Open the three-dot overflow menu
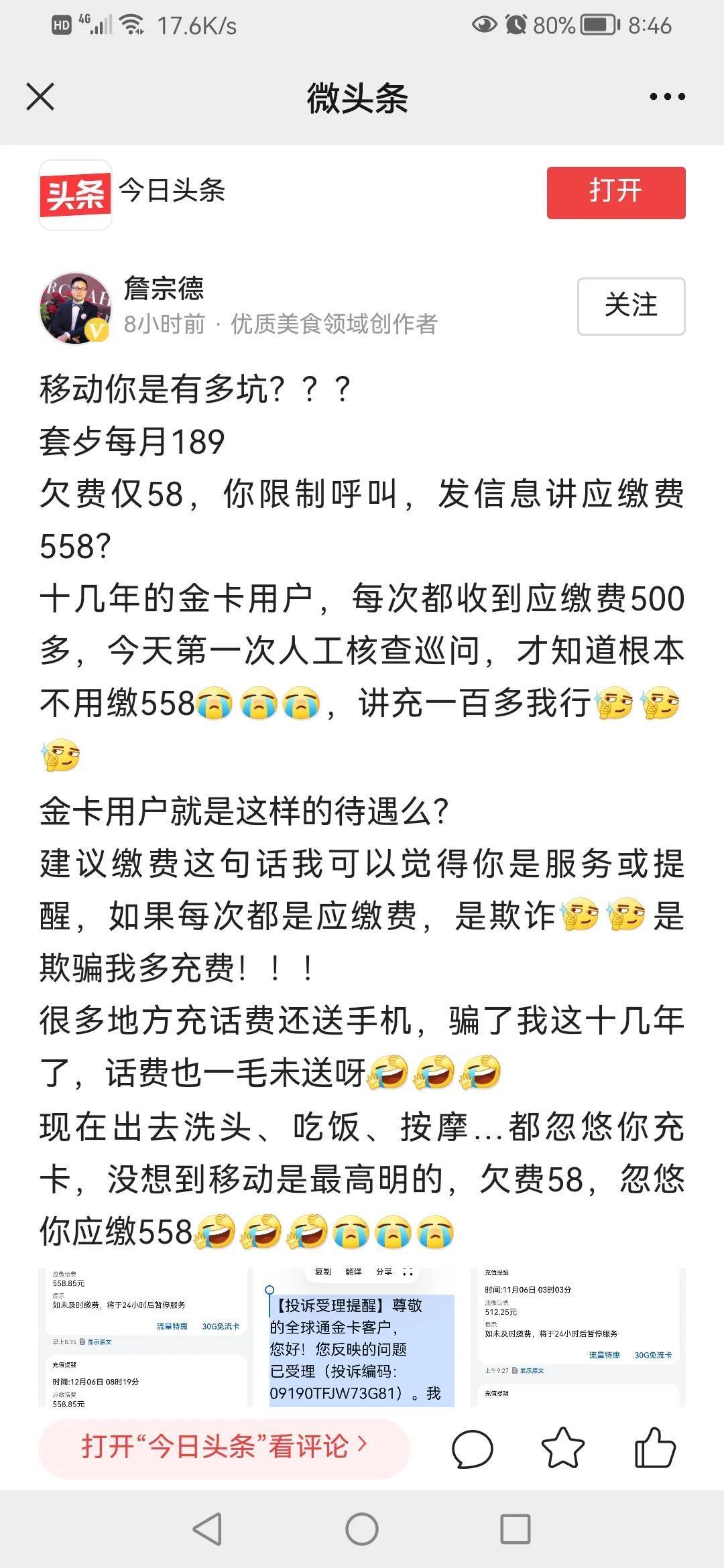Image resolution: width=724 pixels, height=1568 pixels. [667, 96]
